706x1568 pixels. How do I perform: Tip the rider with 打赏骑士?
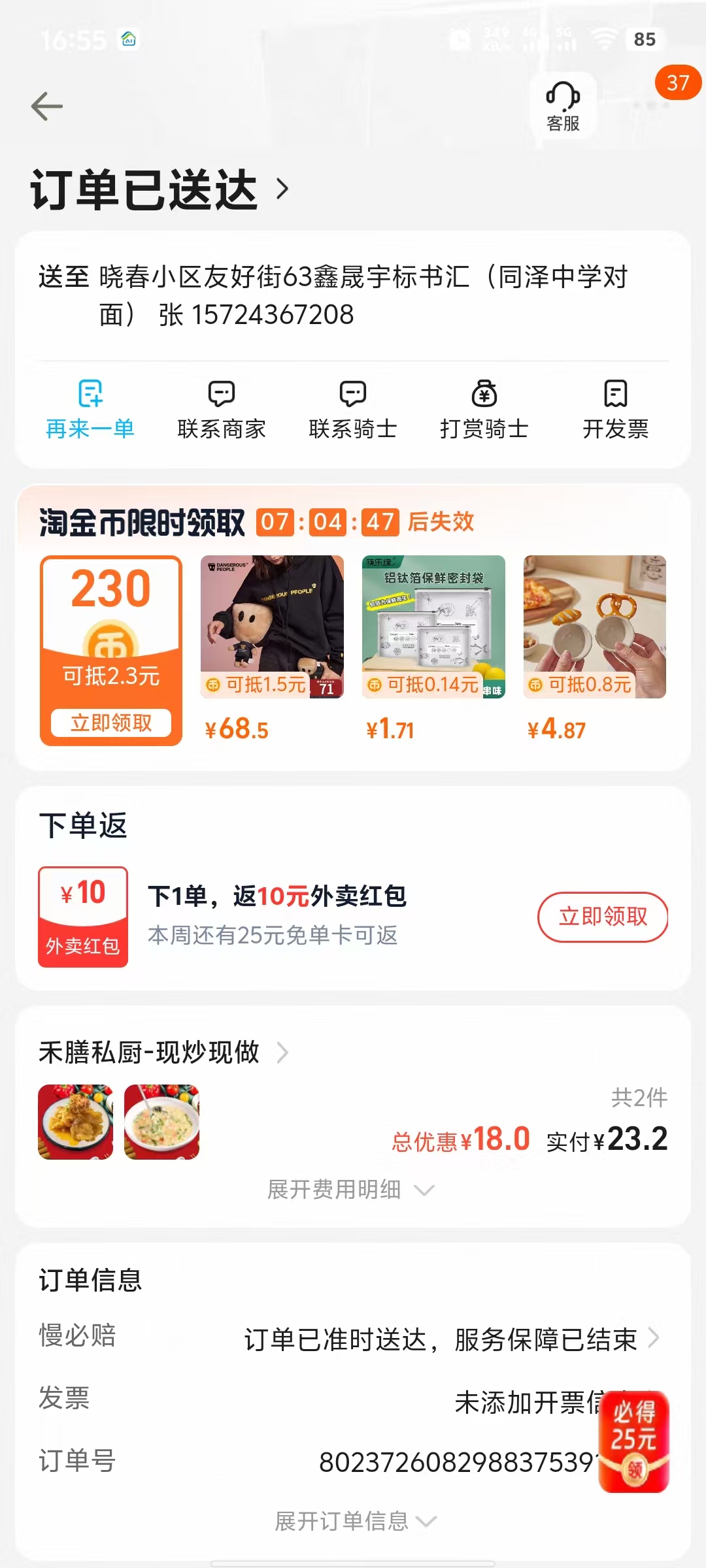[x=484, y=410]
